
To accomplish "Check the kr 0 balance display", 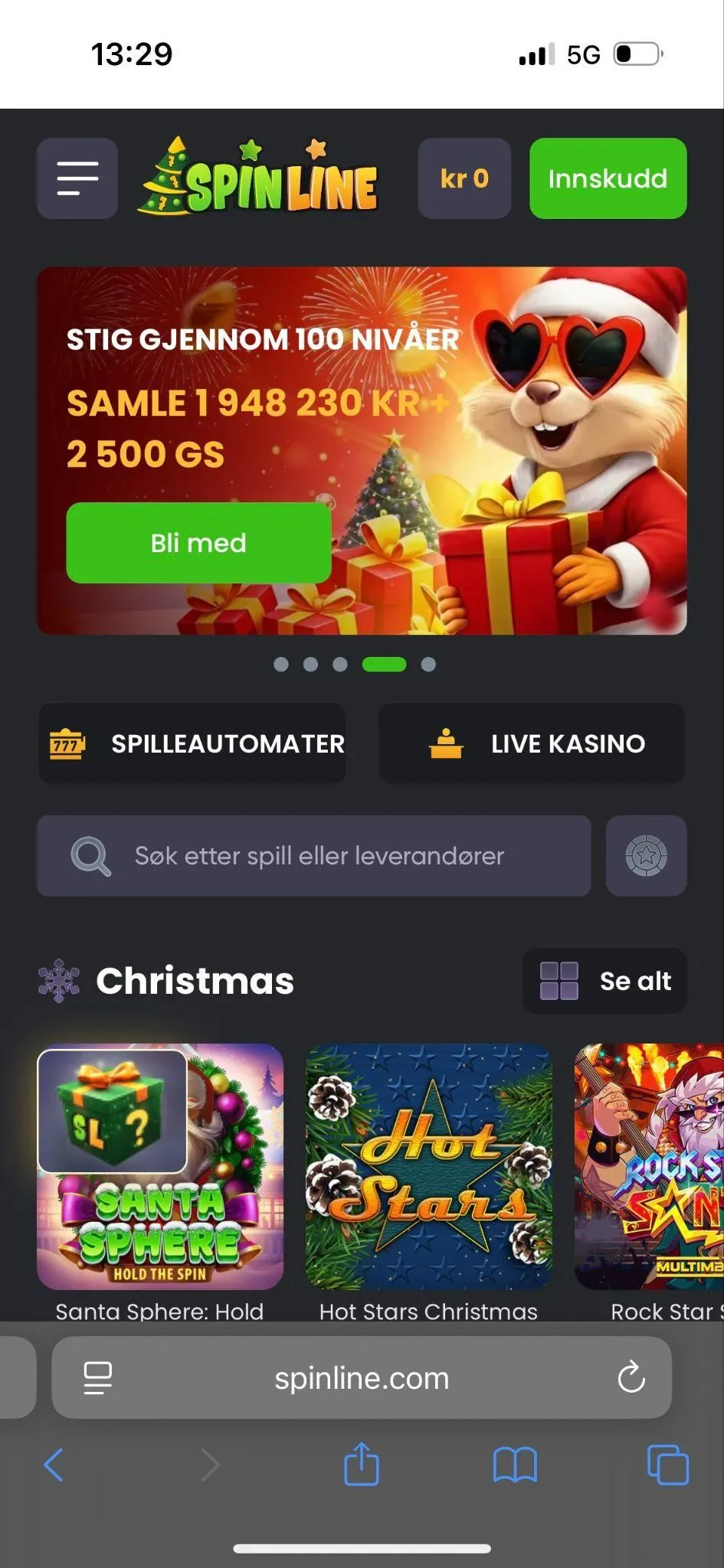I will tap(464, 178).
